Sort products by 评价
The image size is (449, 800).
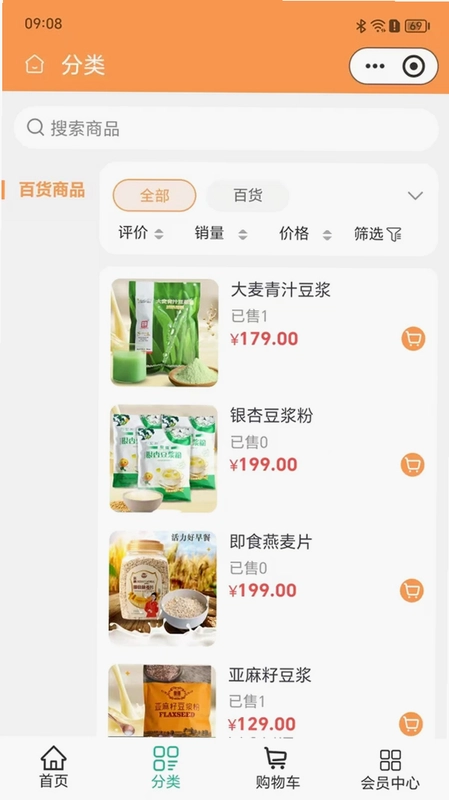point(141,233)
